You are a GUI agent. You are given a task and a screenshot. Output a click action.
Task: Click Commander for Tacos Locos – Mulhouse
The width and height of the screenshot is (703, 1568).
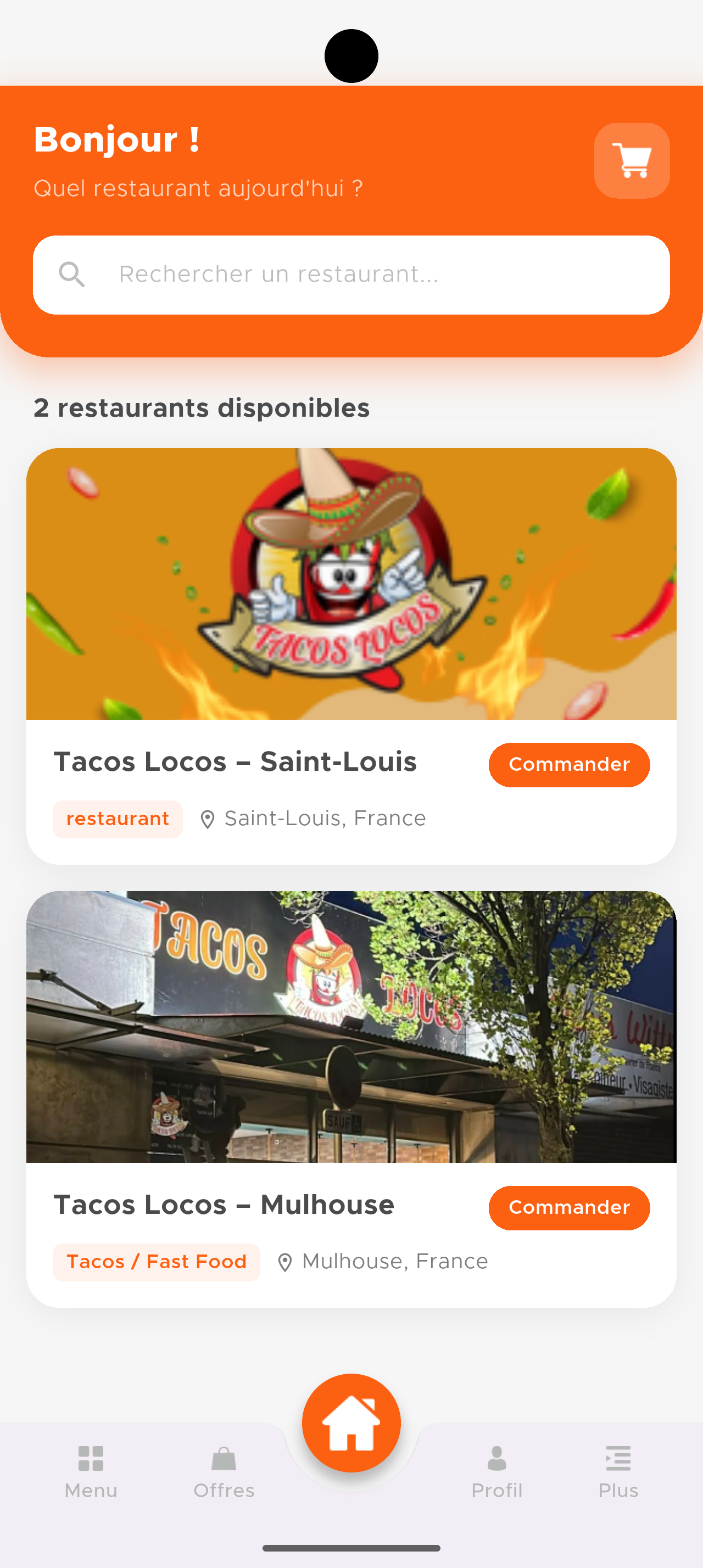569,1208
